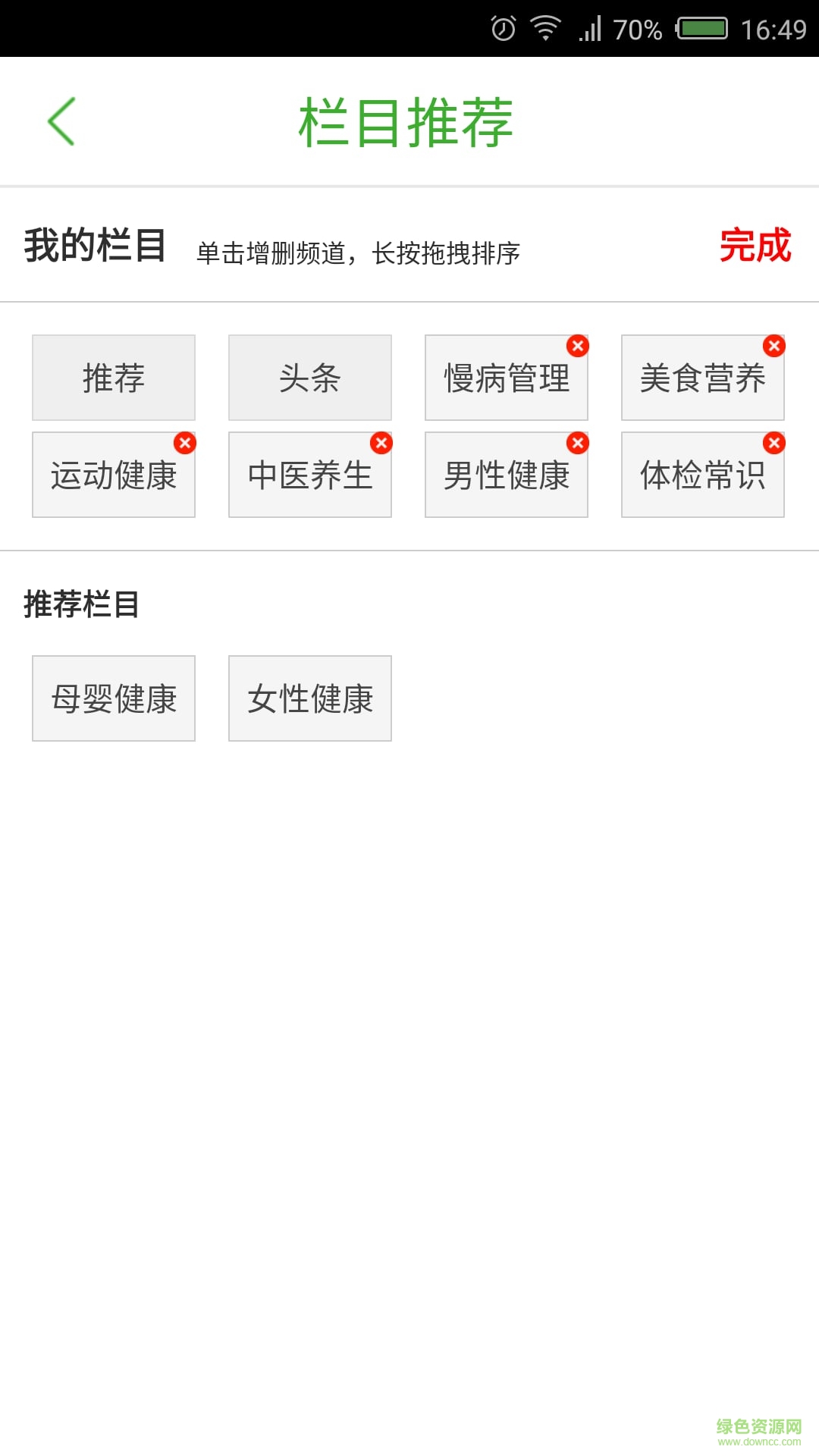Tap the 完成 button to finish editing
The height and width of the screenshot is (1456, 819).
pos(756,245)
